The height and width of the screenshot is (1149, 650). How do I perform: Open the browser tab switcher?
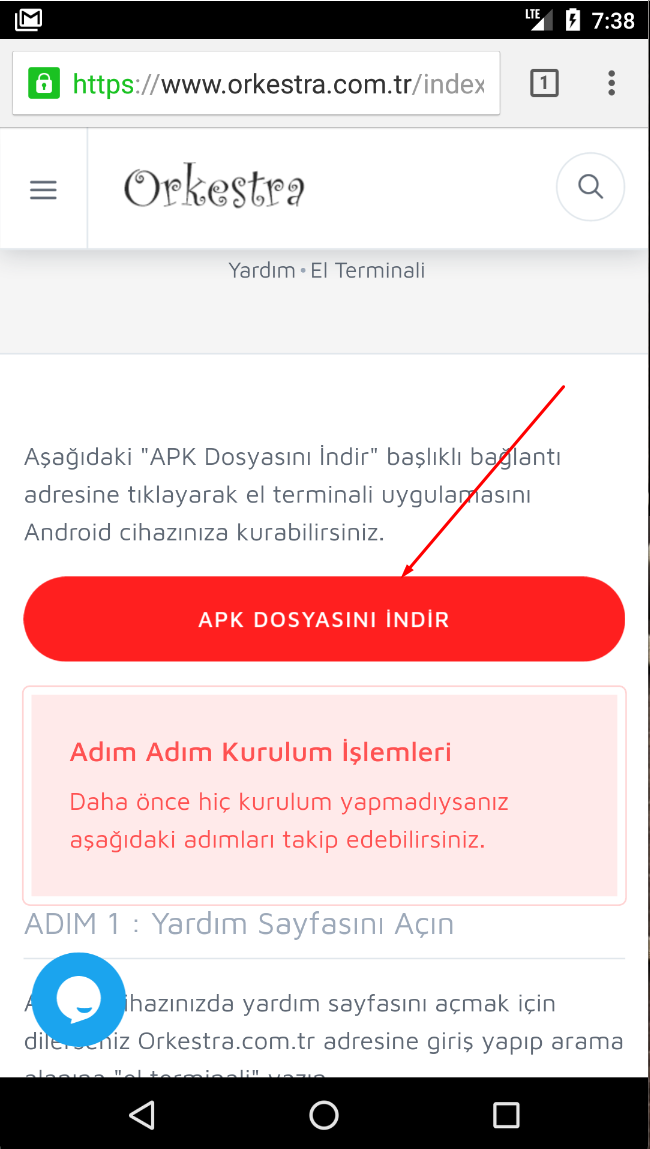click(x=544, y=84)
